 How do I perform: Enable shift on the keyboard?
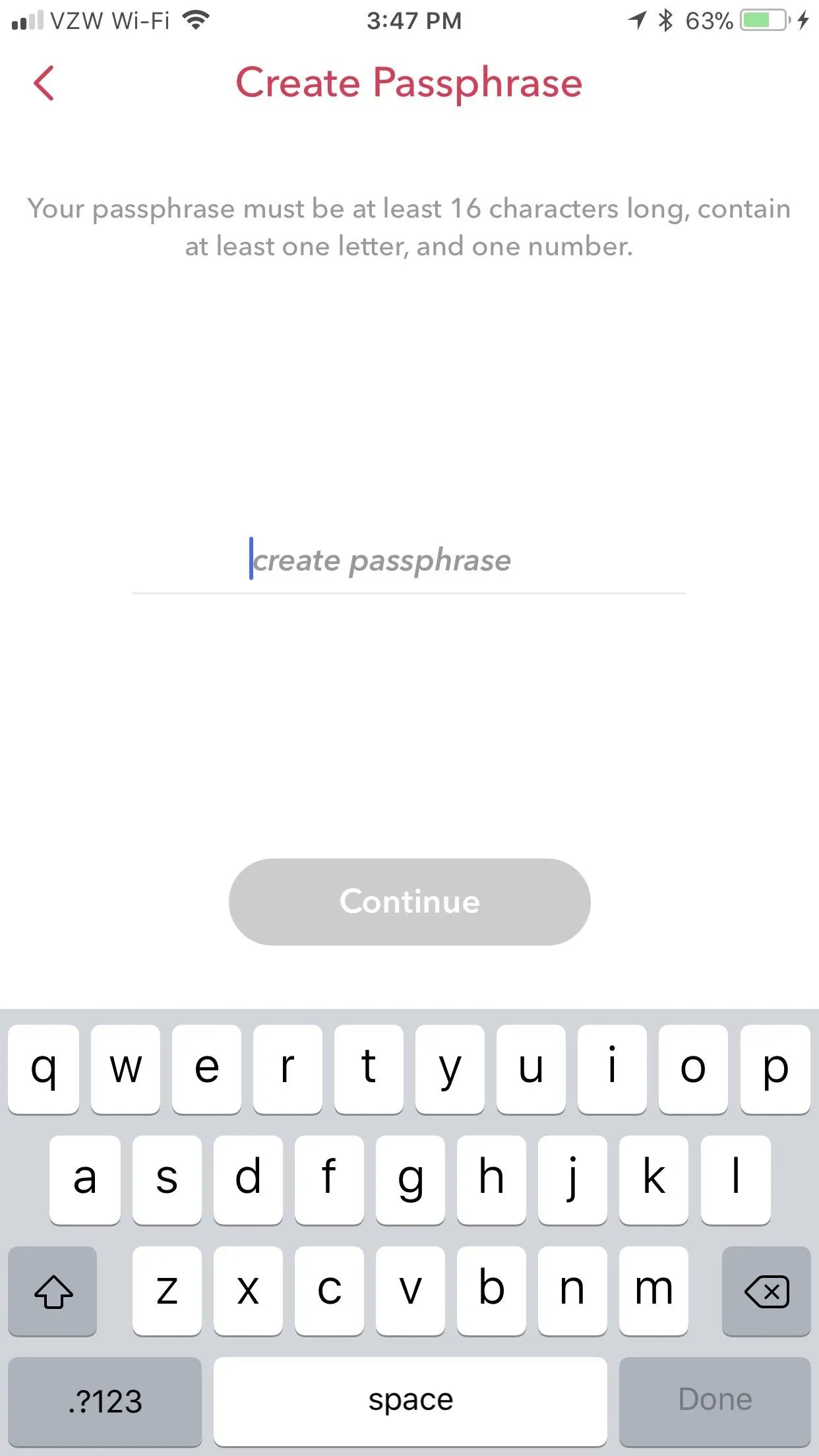pos(53,1290)
